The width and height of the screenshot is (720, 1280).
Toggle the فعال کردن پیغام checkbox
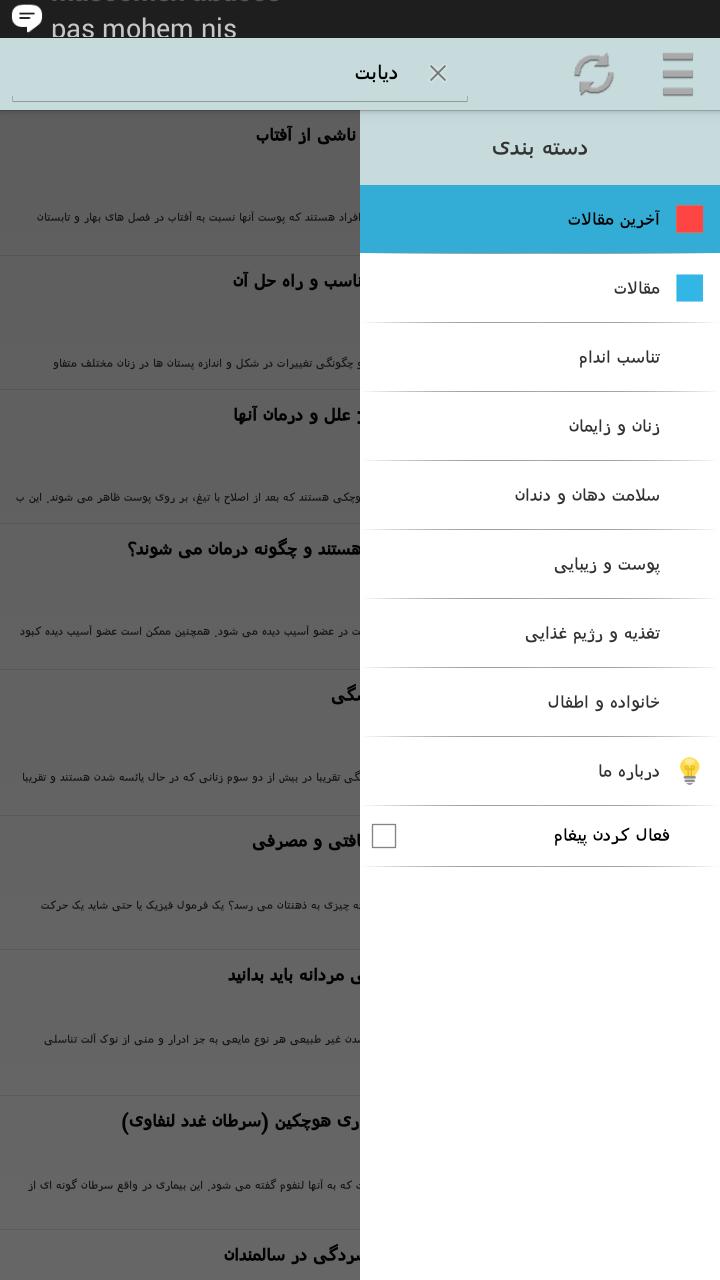pyautogui.click(x=384, y=836)
